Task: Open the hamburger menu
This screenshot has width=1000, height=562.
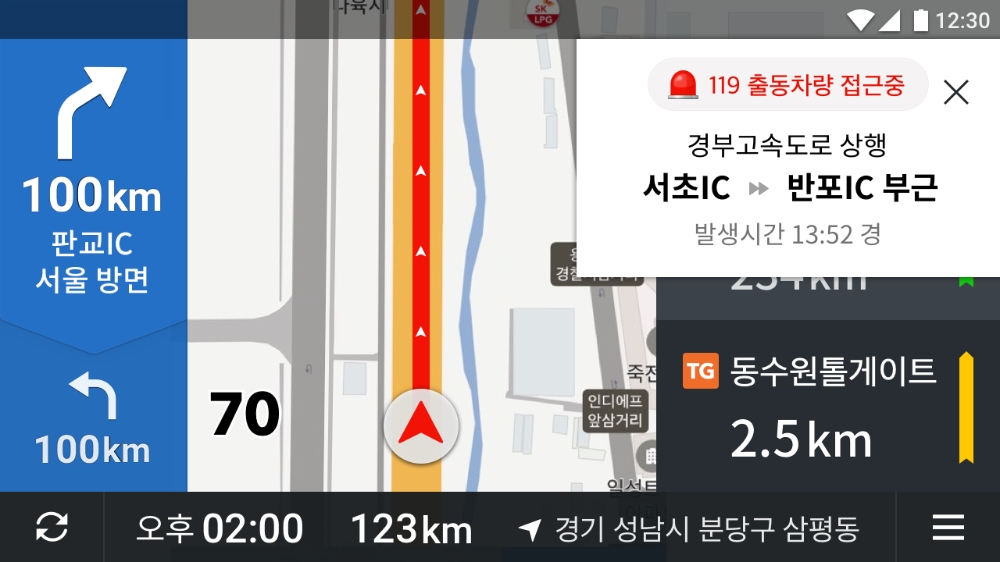Action: click(x=947, y=527)
